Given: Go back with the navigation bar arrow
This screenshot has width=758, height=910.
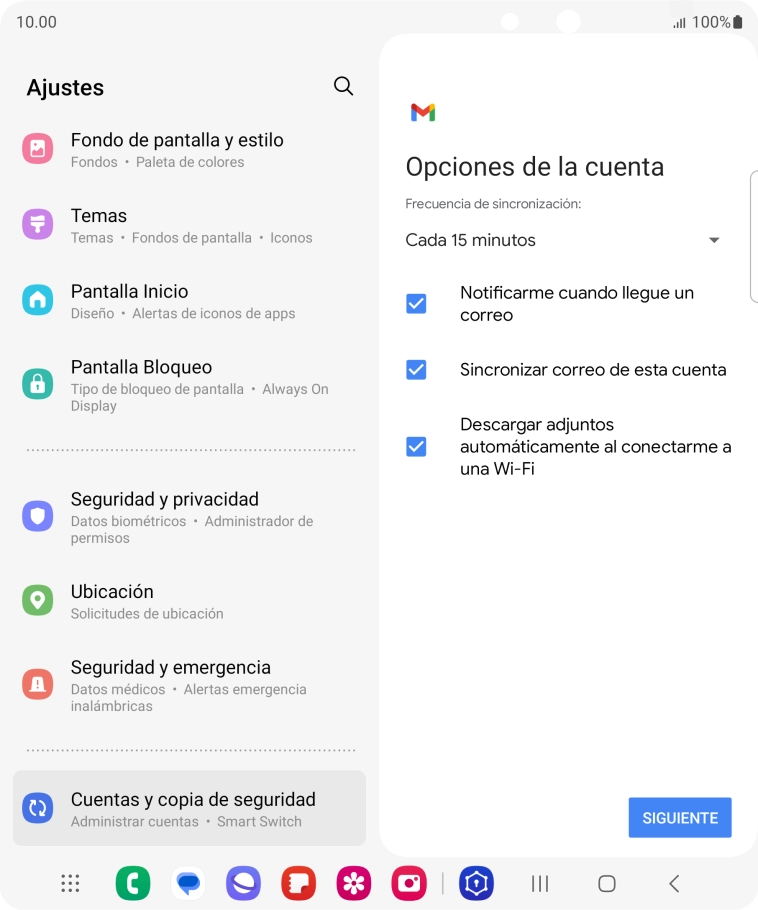Looking at the screenshot, I should [x=674, y=883].
